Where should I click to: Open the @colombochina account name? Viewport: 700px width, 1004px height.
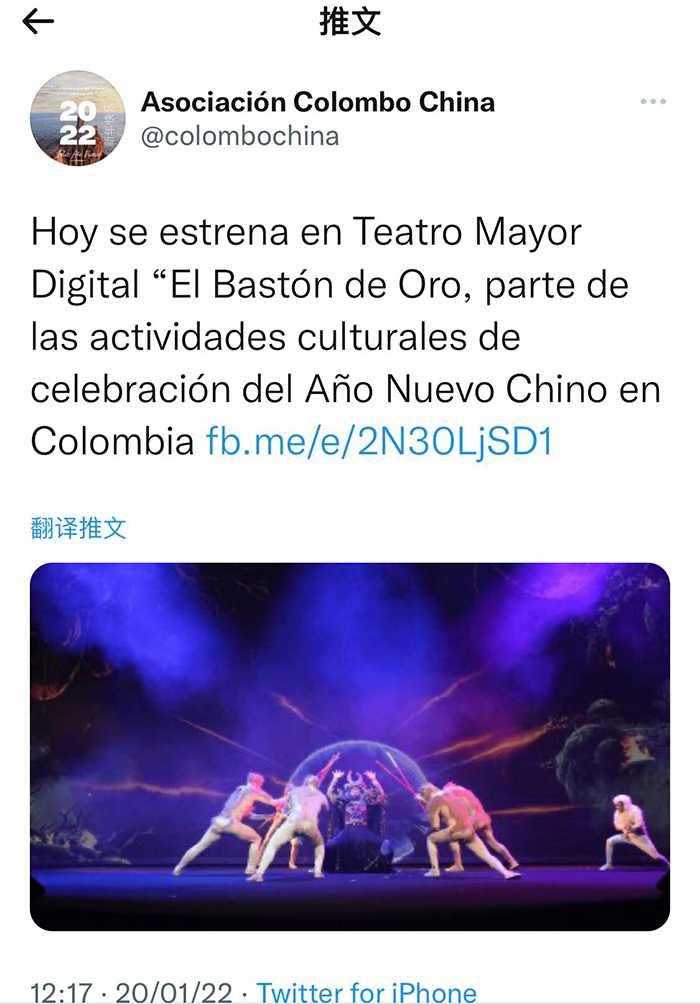click(x=240, y=136)
